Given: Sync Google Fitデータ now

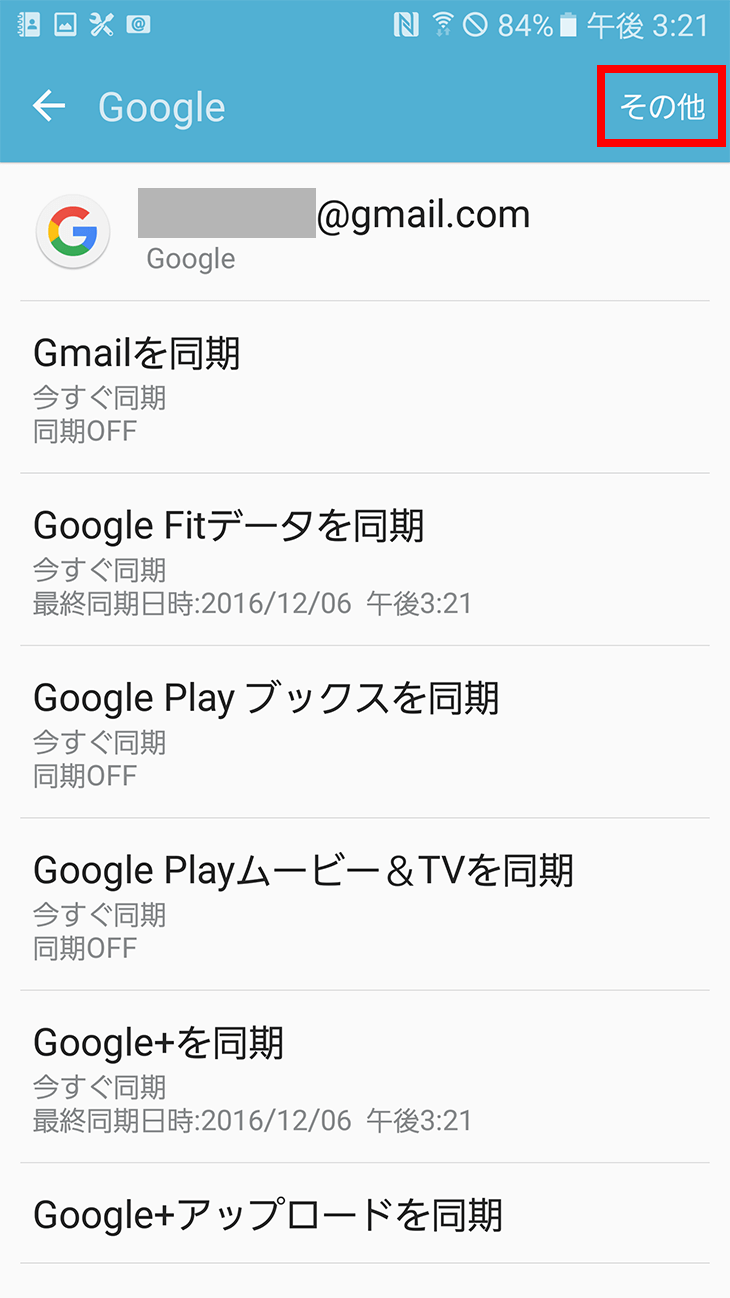Looking at the screenshot, I should tap(365, 560).
